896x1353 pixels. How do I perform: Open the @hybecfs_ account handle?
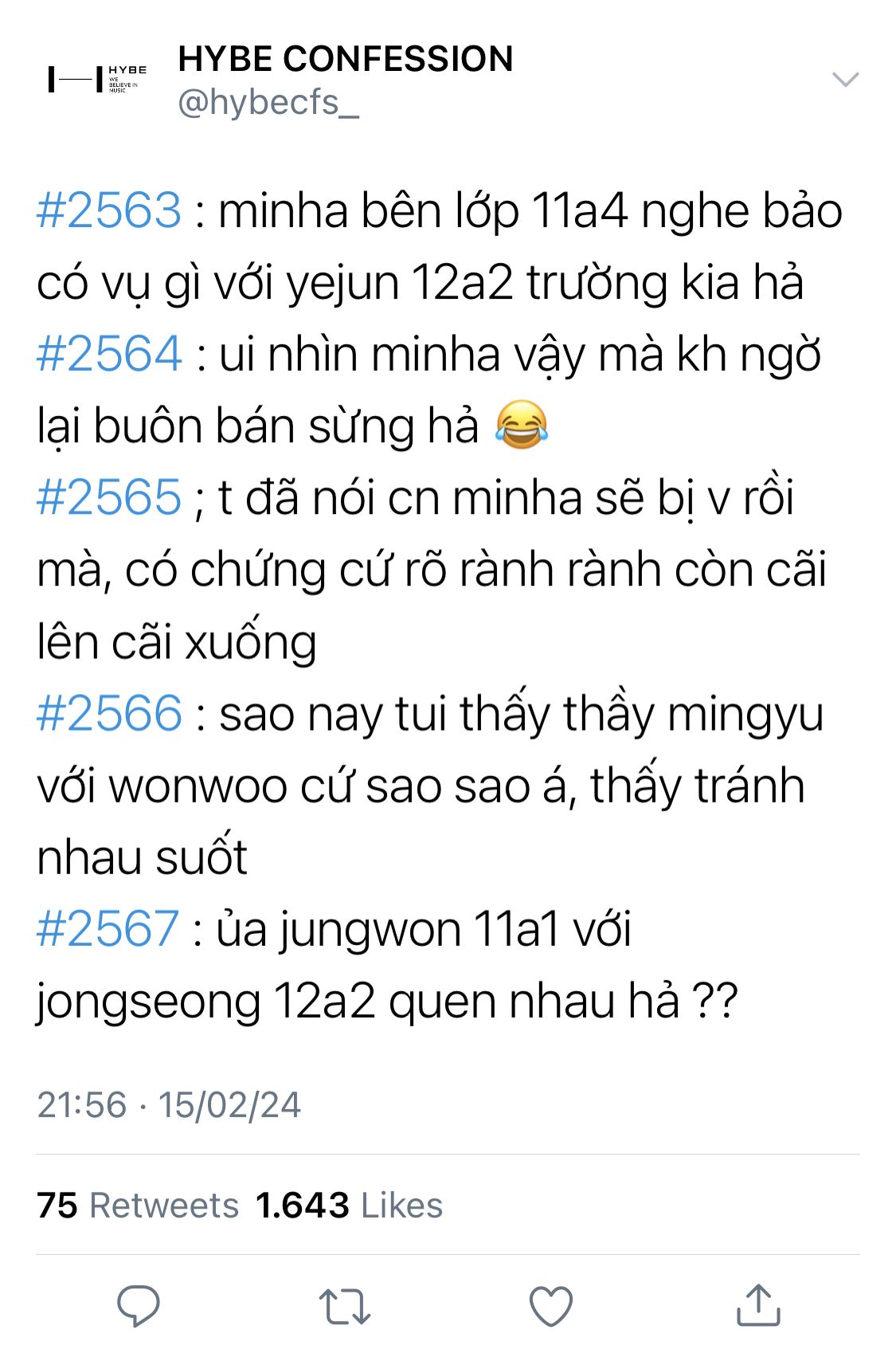tap(268, 103)
